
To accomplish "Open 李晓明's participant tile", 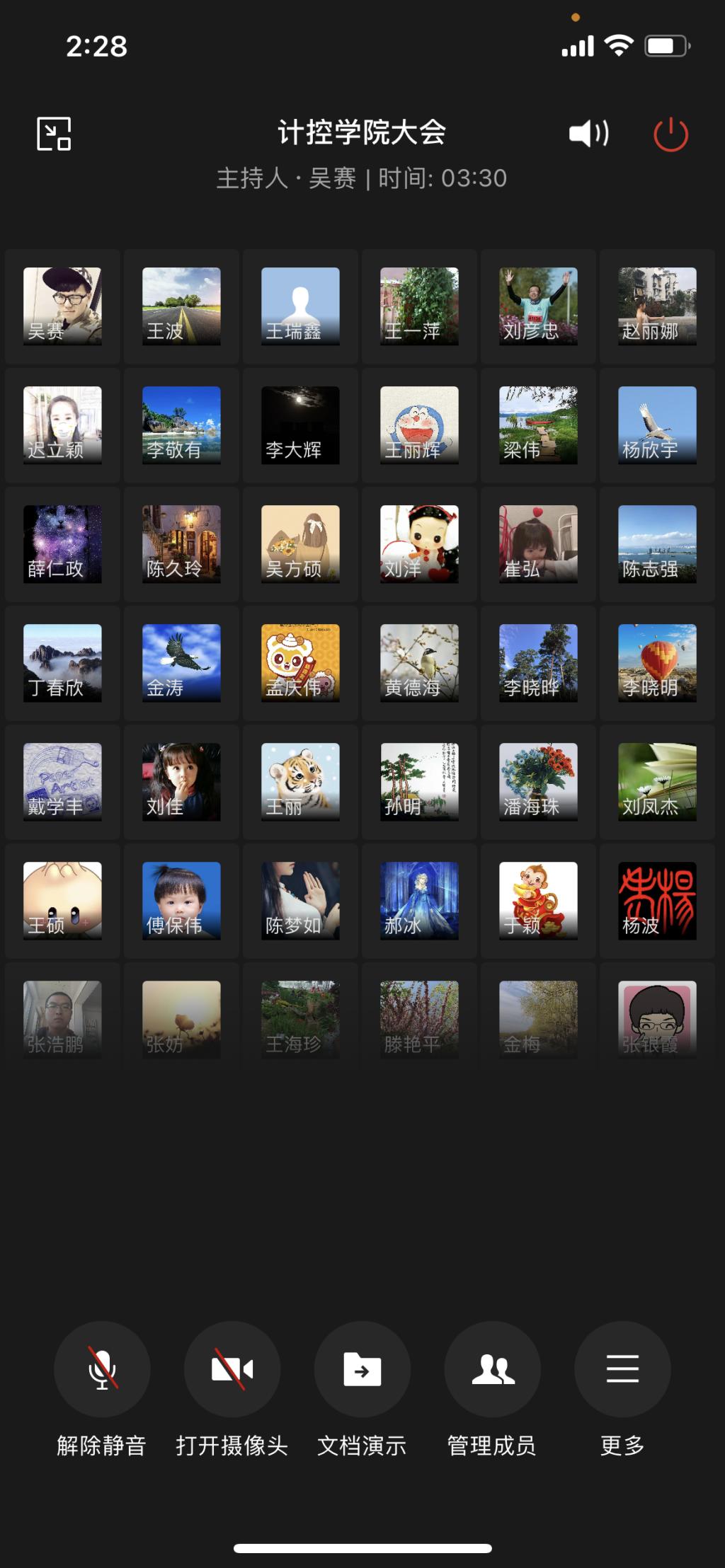I will click(x=657, y=663).
